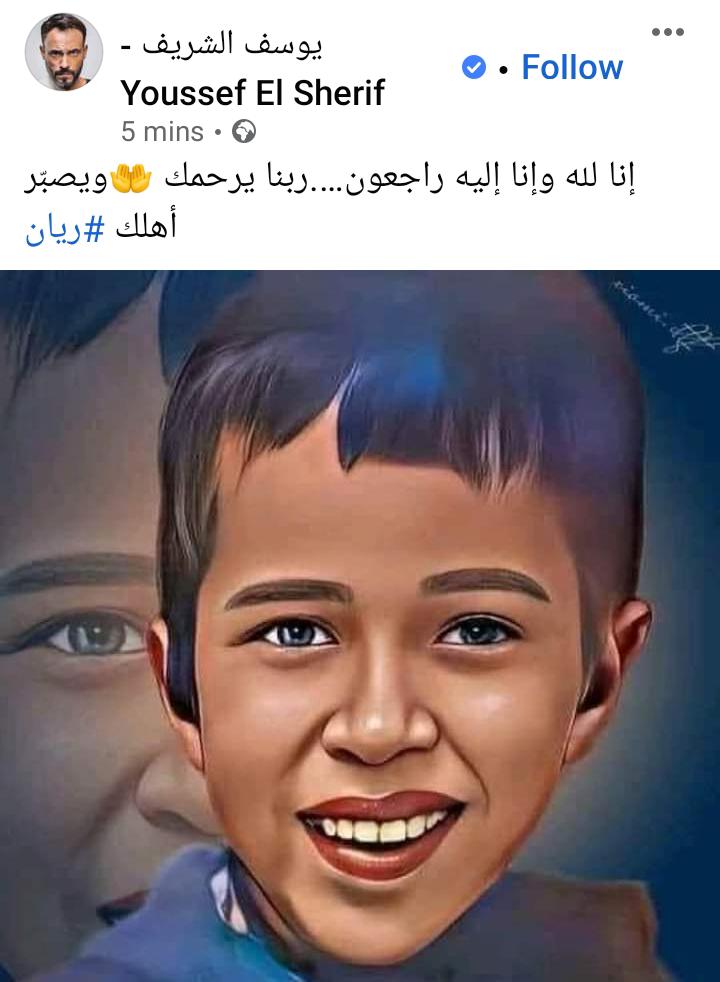Follow Youssef El Sherif
This screenshot has height=982, width=720.
(571, 68)
